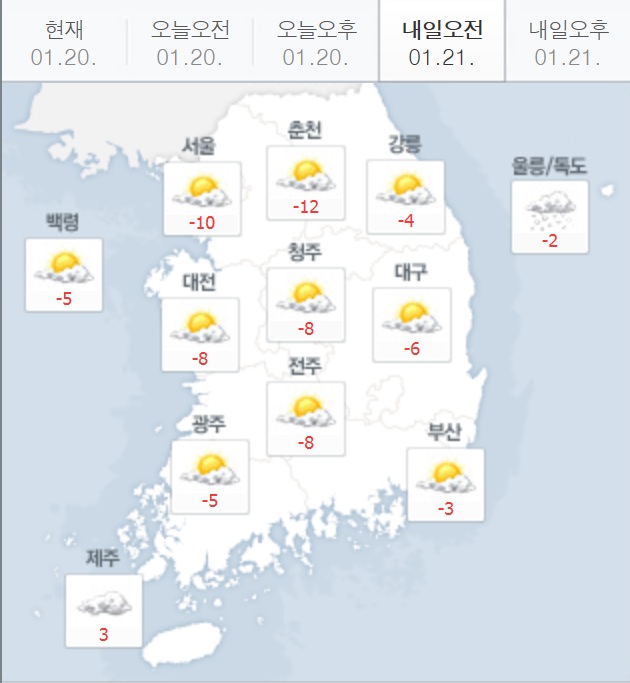Select the 오늘오전 01.20 tab
Viewport: 630px width, 683px height.
[190, 42]
